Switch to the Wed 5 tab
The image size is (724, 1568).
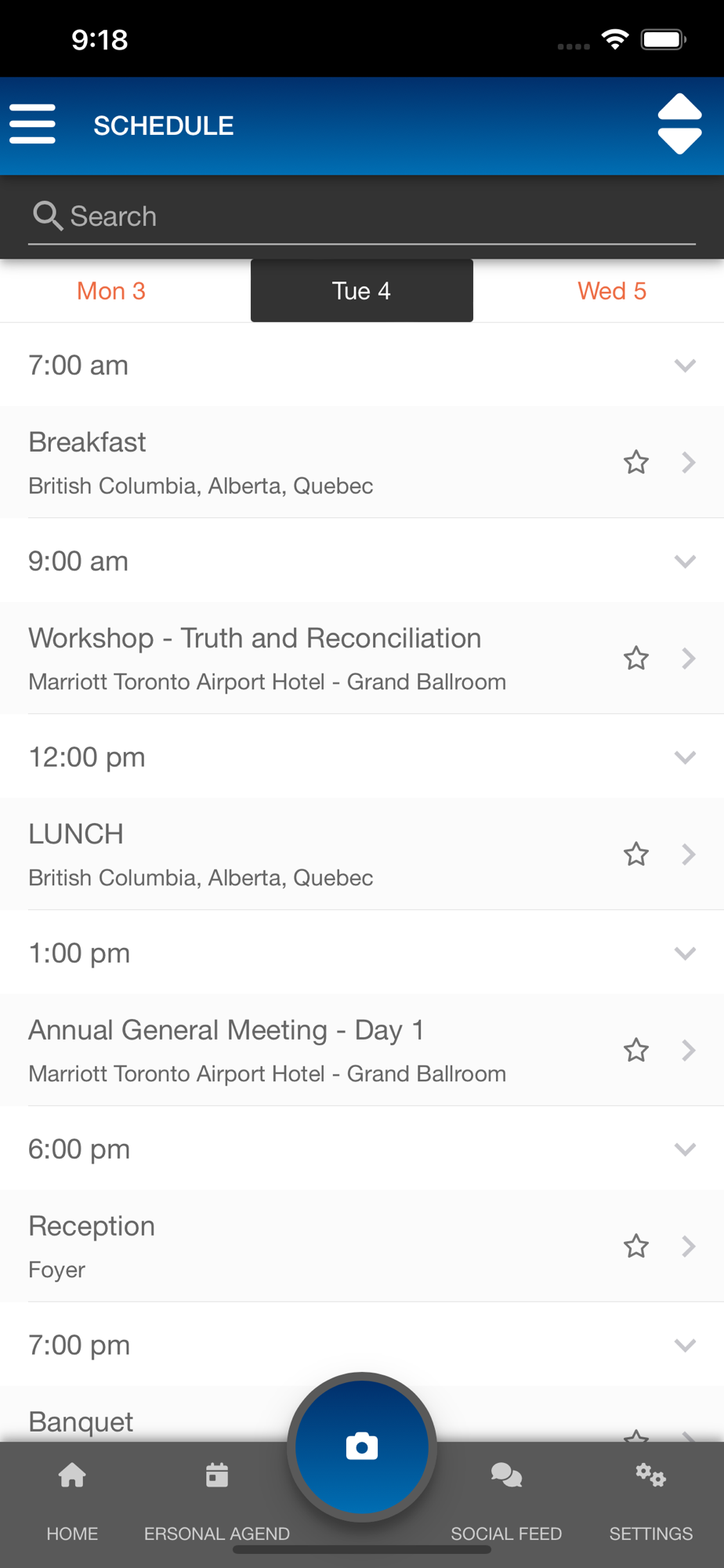pyautogui.click(x=612, y=291)
